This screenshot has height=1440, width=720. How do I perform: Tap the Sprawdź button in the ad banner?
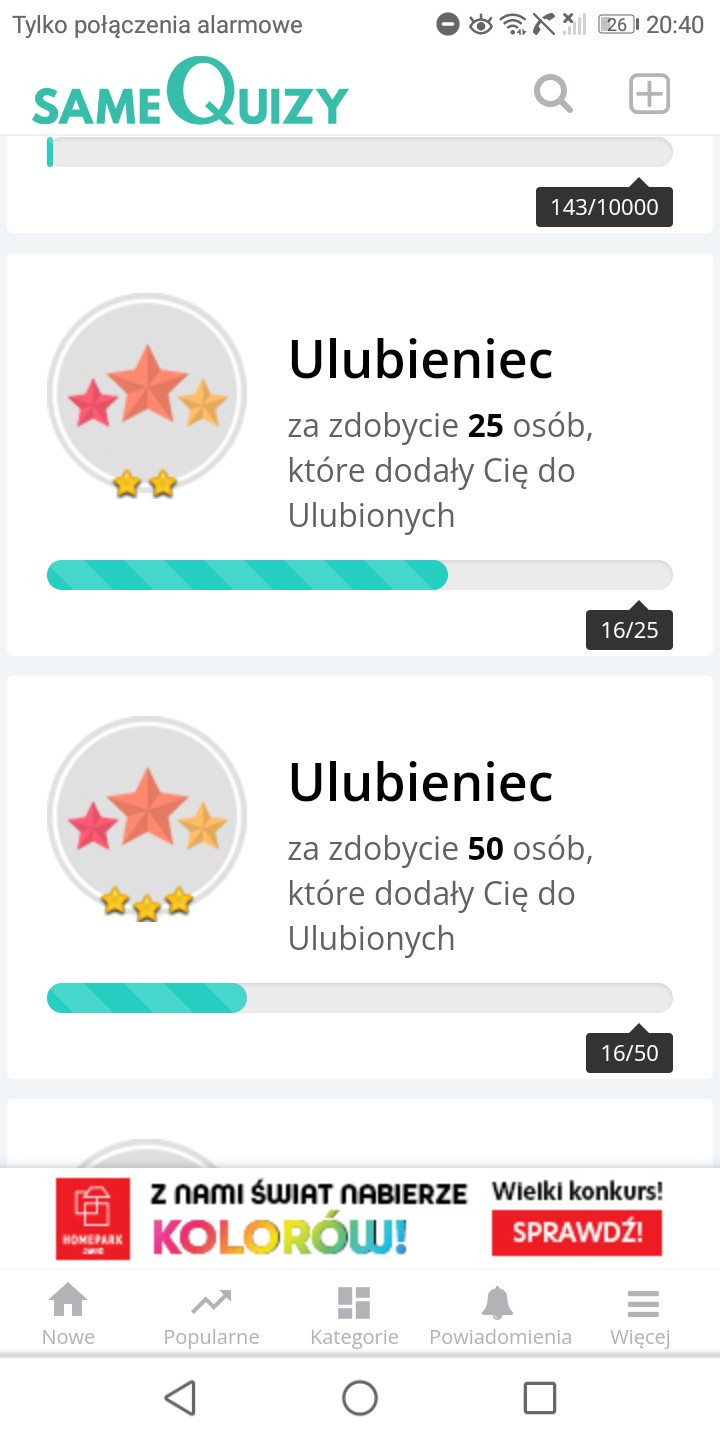(x=576, y=1233)
